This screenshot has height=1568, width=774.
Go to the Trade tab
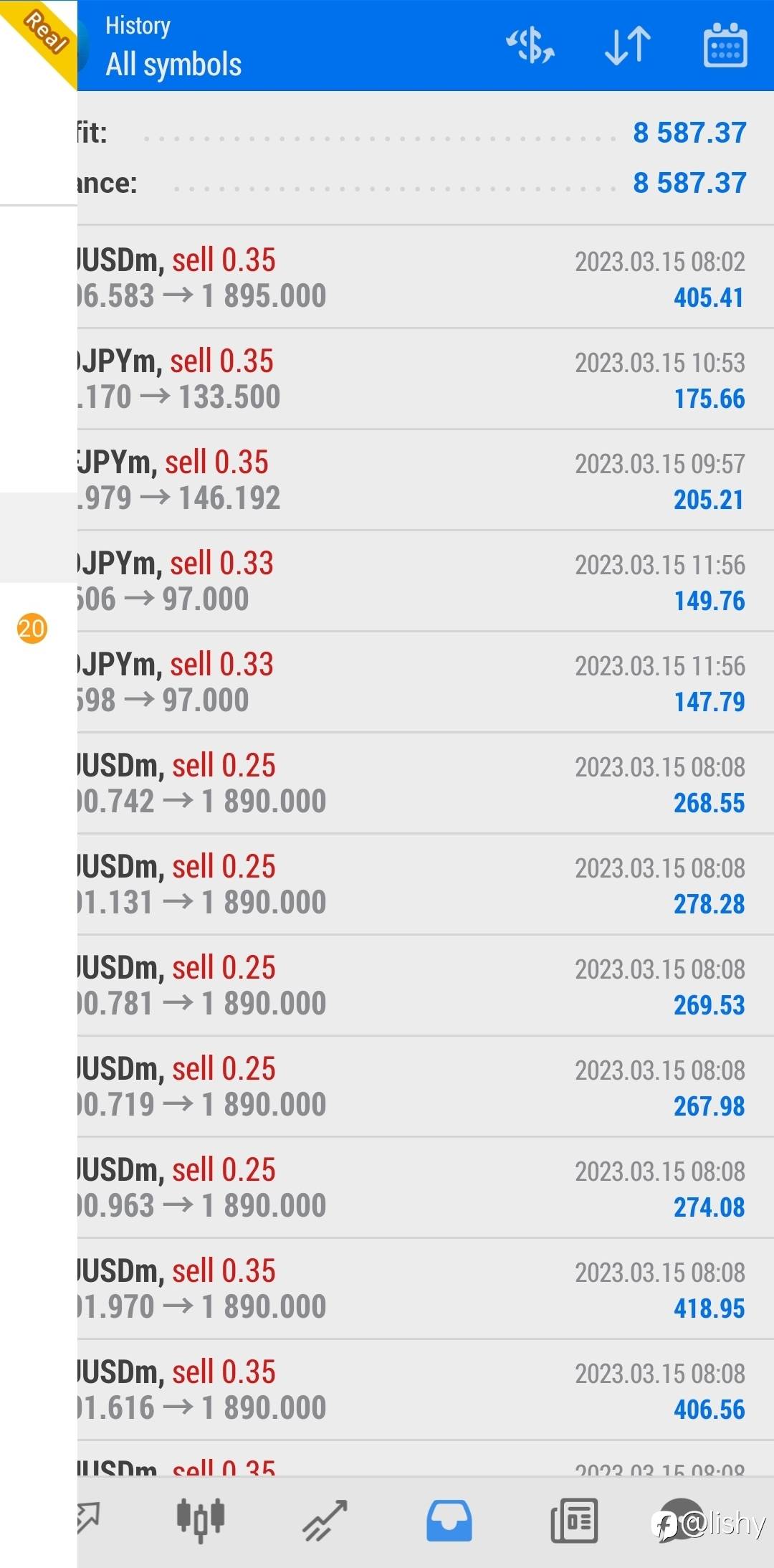pos(325,1520)
